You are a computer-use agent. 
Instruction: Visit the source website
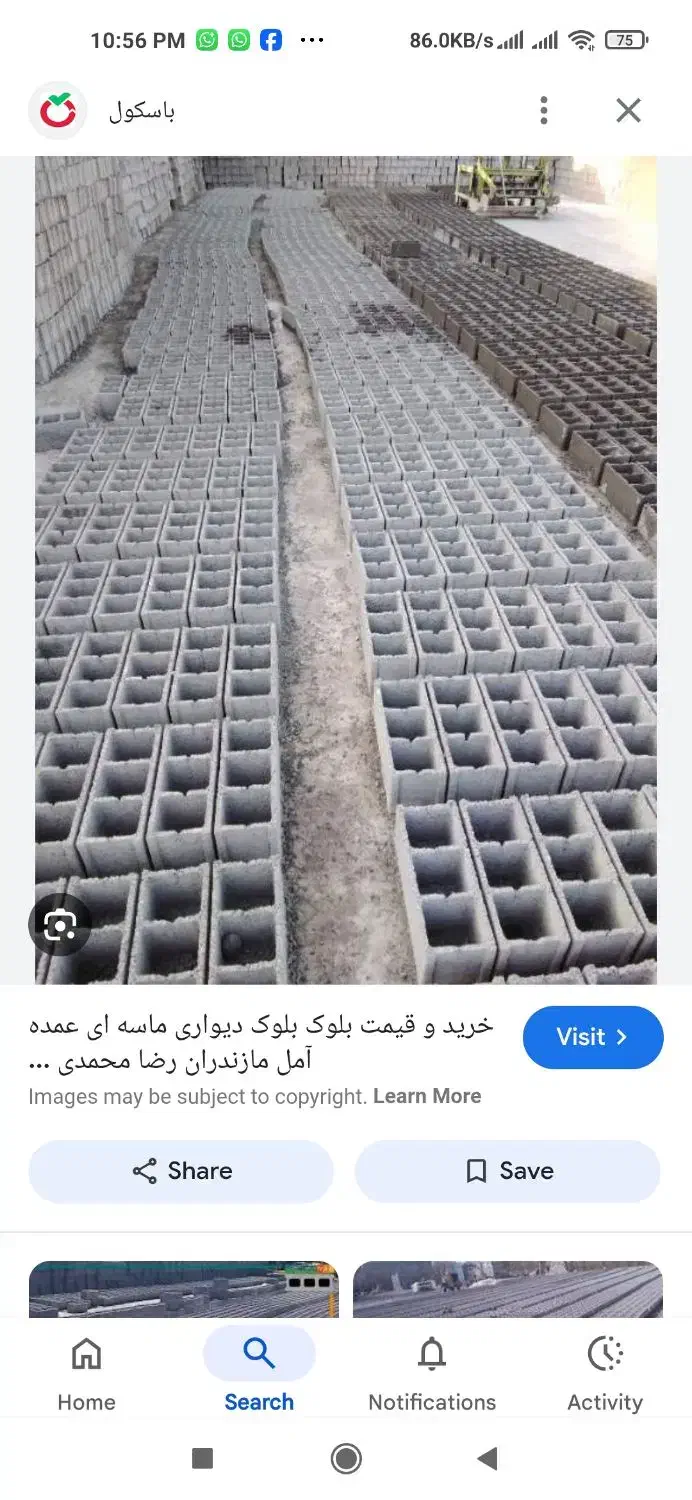pos(593,1037)
